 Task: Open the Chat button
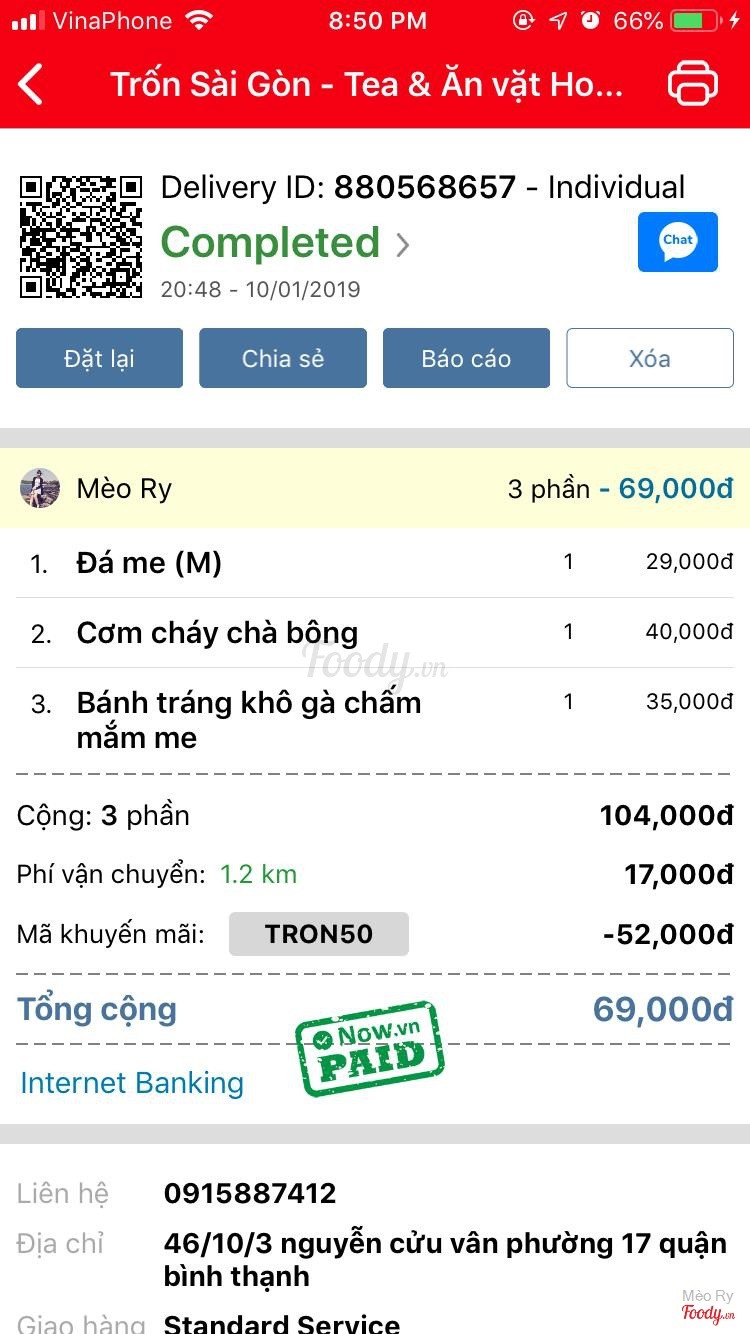(x=677, y=242)
